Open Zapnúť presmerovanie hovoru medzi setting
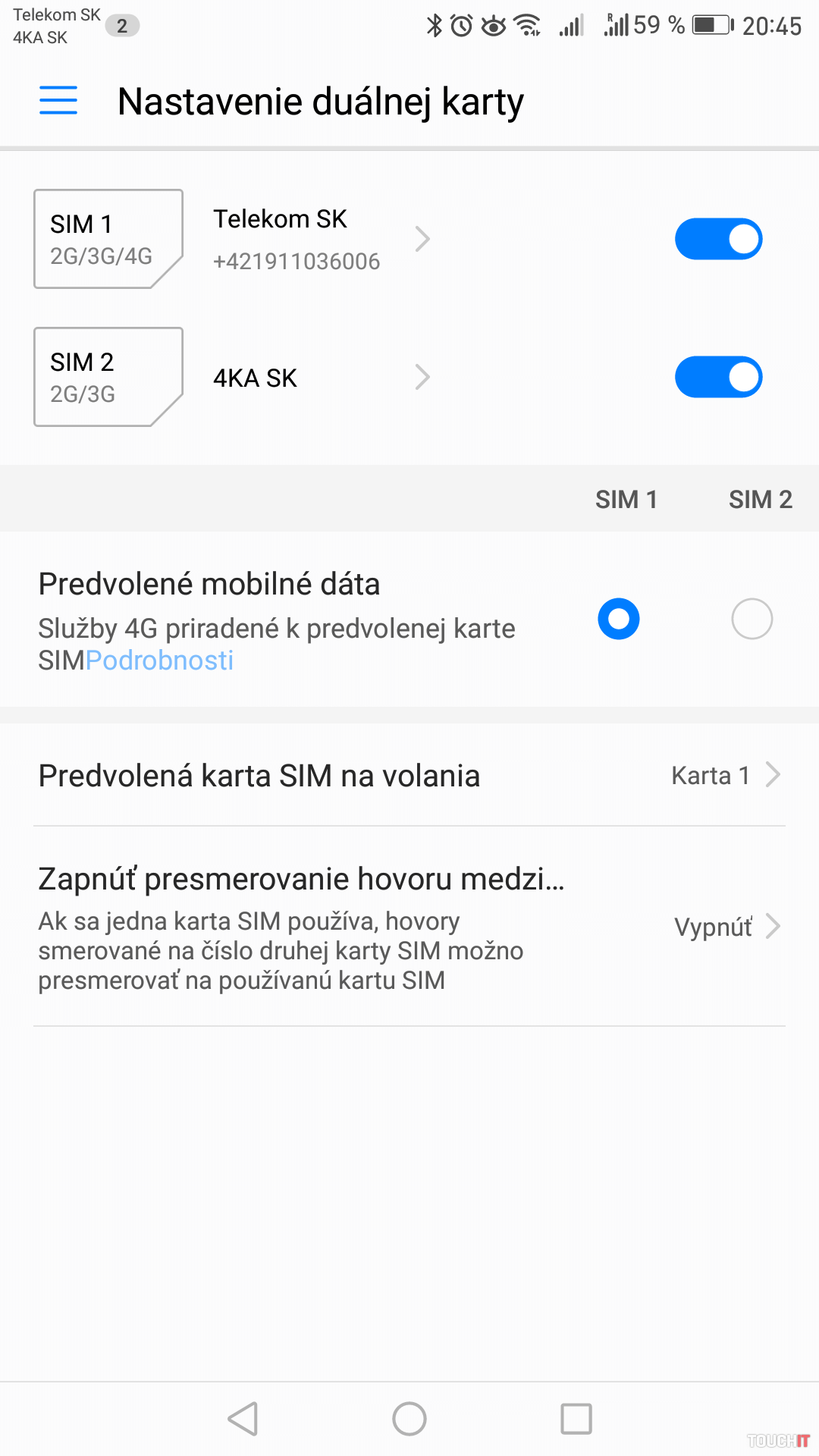Viewport: 819px width, 1456px height. (409, 927)
